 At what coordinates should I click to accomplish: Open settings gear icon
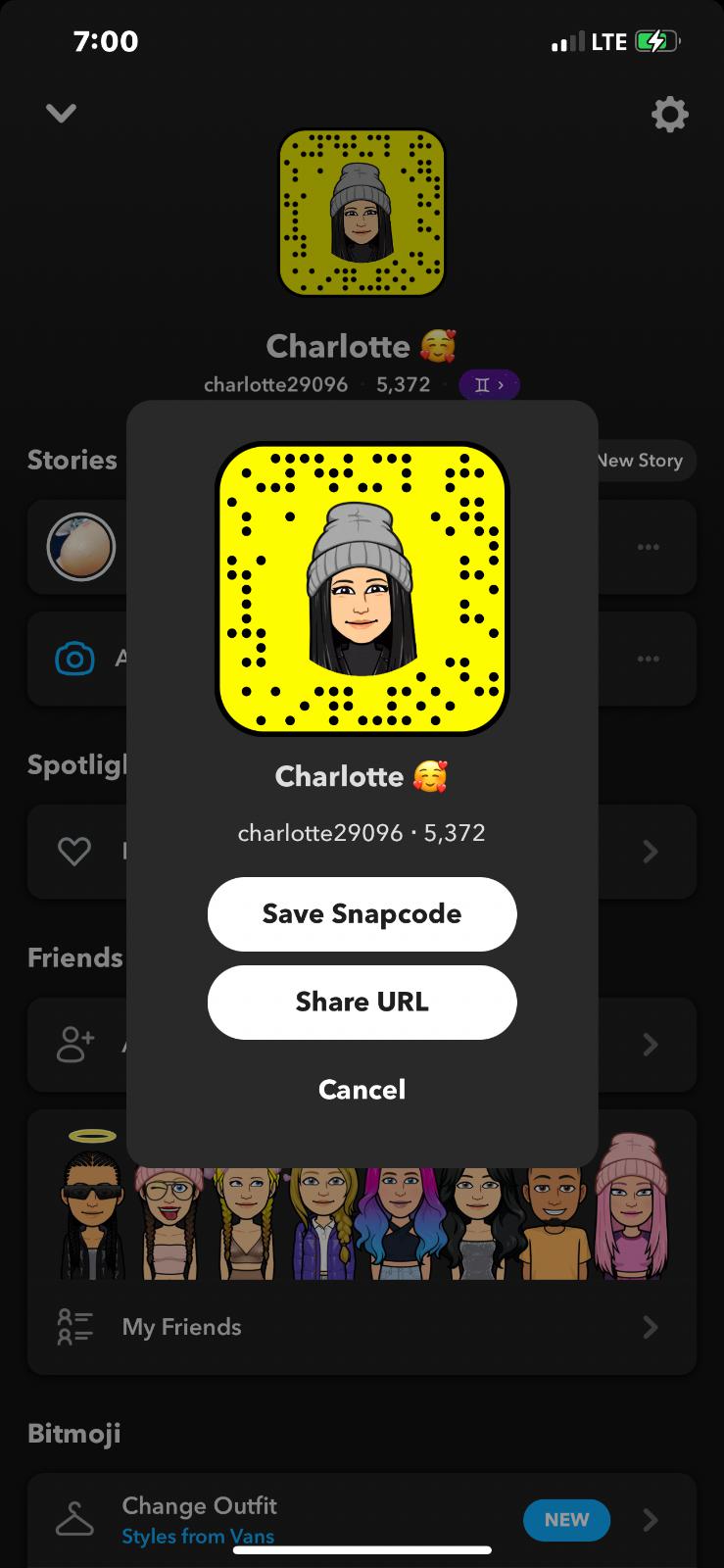coord(670,115)
